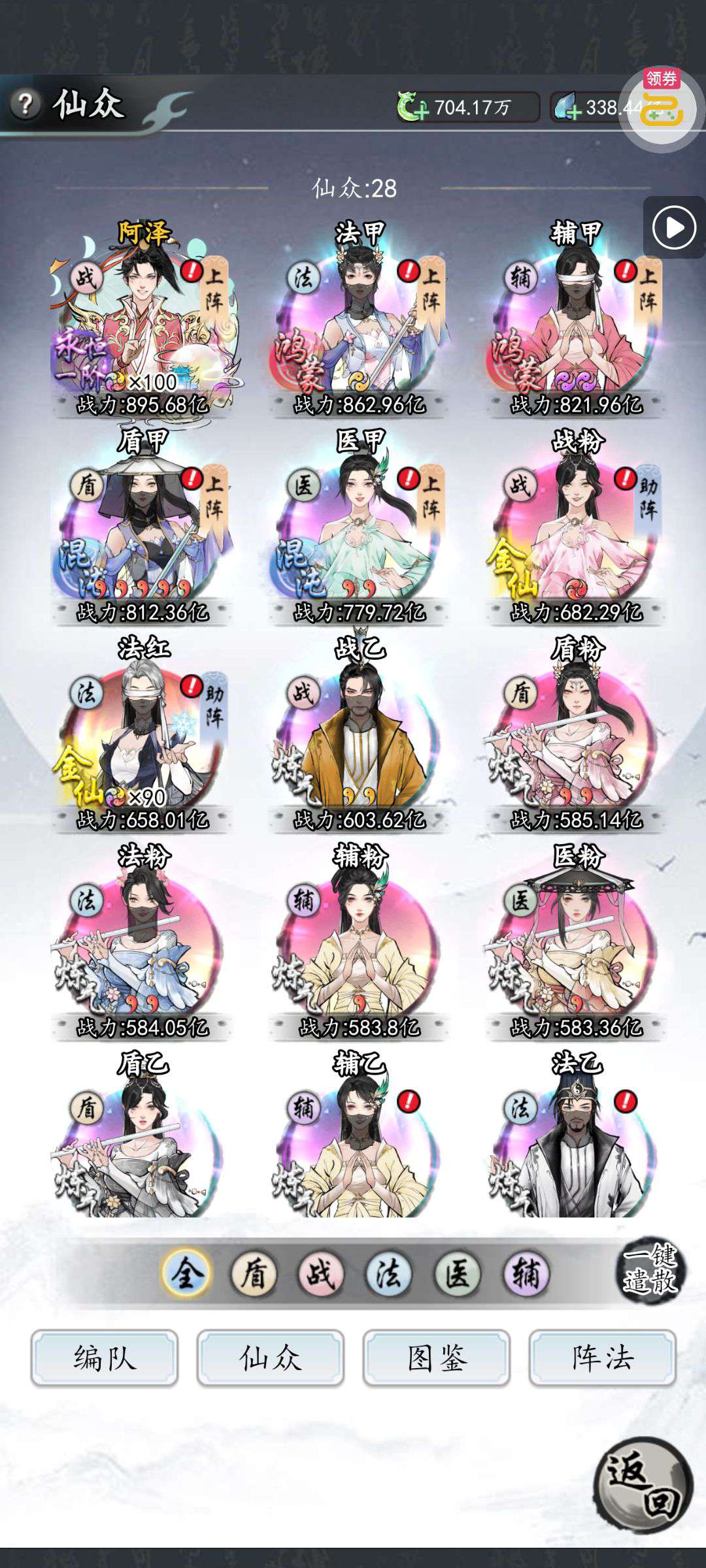Show only 战 warrior type

pos(322,1273)
